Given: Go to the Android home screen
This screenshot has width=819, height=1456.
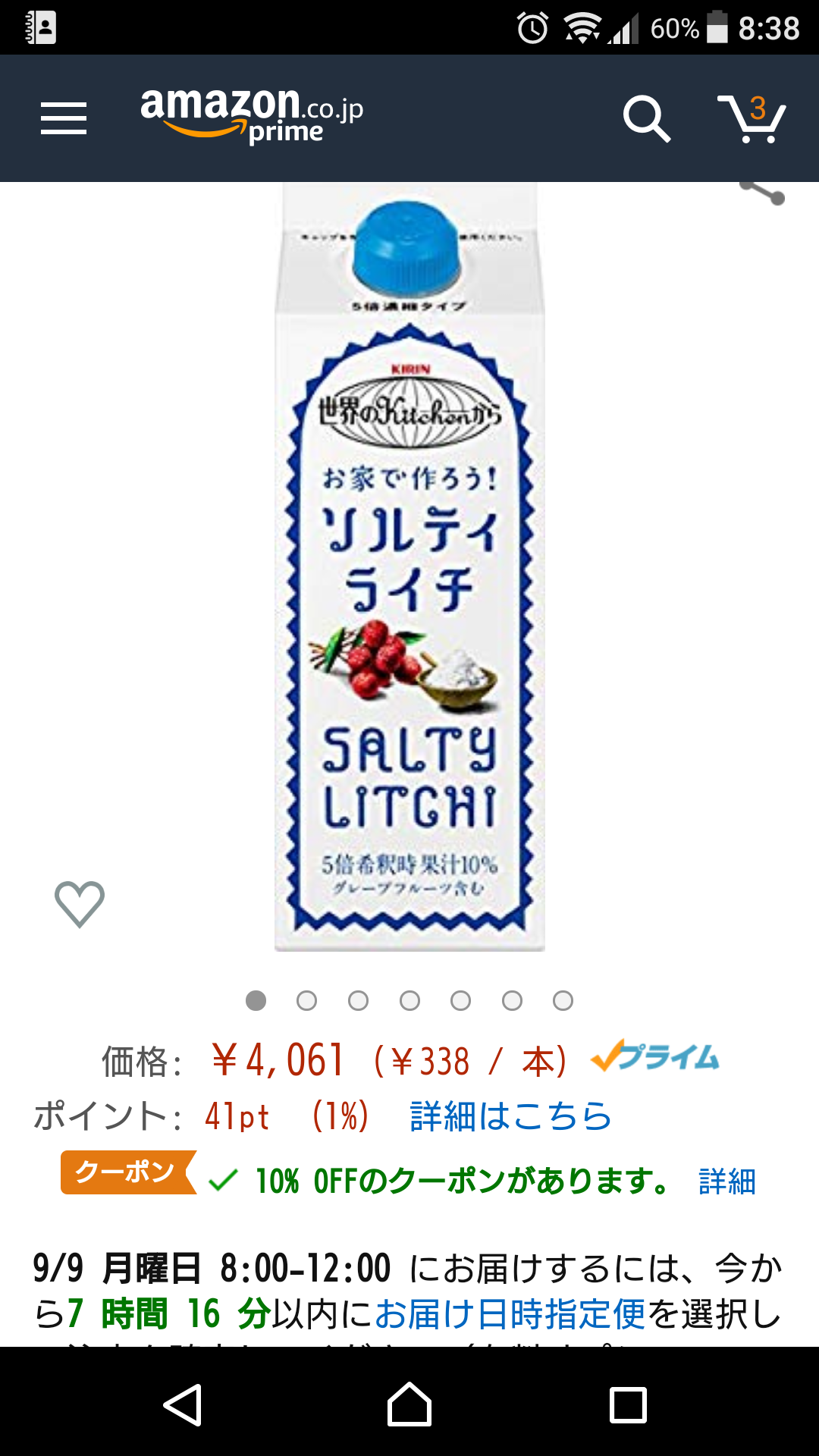Looking at the screenshot, I should [x=409, y=1405].
